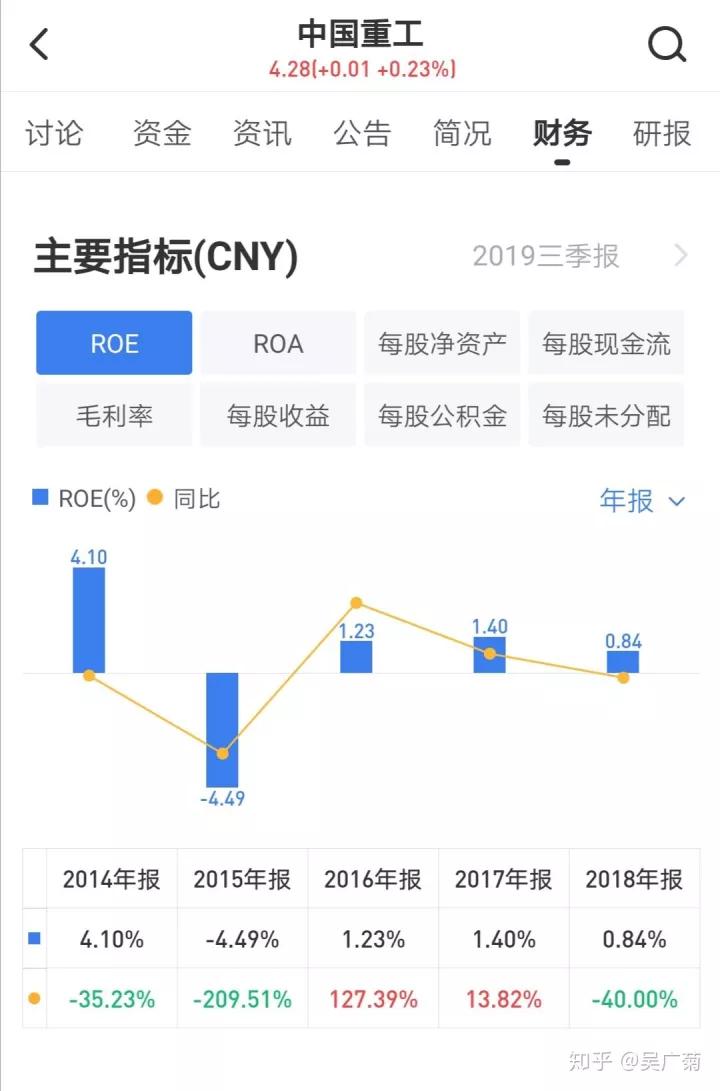
Task: Click the blue square icon in the table
Action: [x=35, y=938]
